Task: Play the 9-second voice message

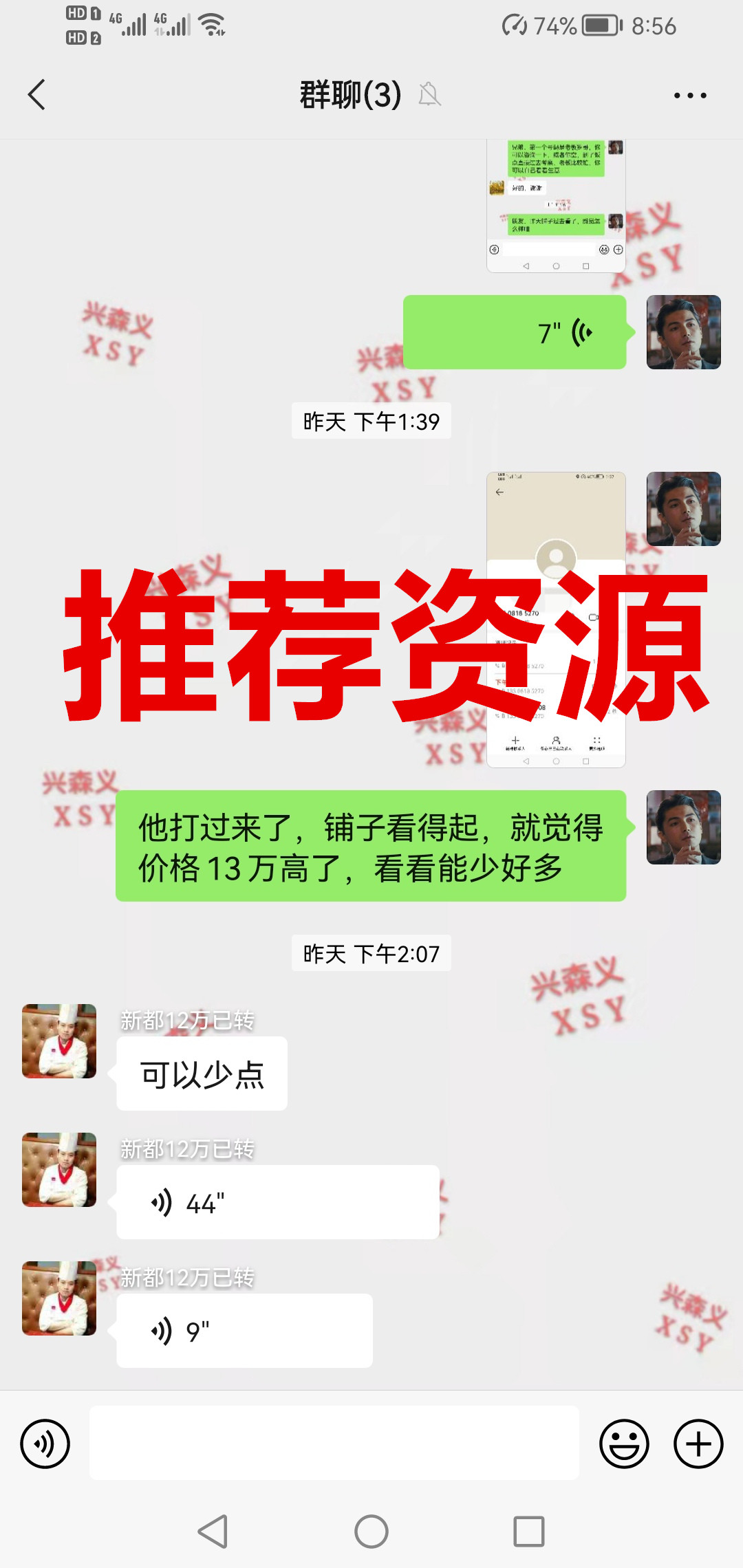Action: tap(244, 1331)
